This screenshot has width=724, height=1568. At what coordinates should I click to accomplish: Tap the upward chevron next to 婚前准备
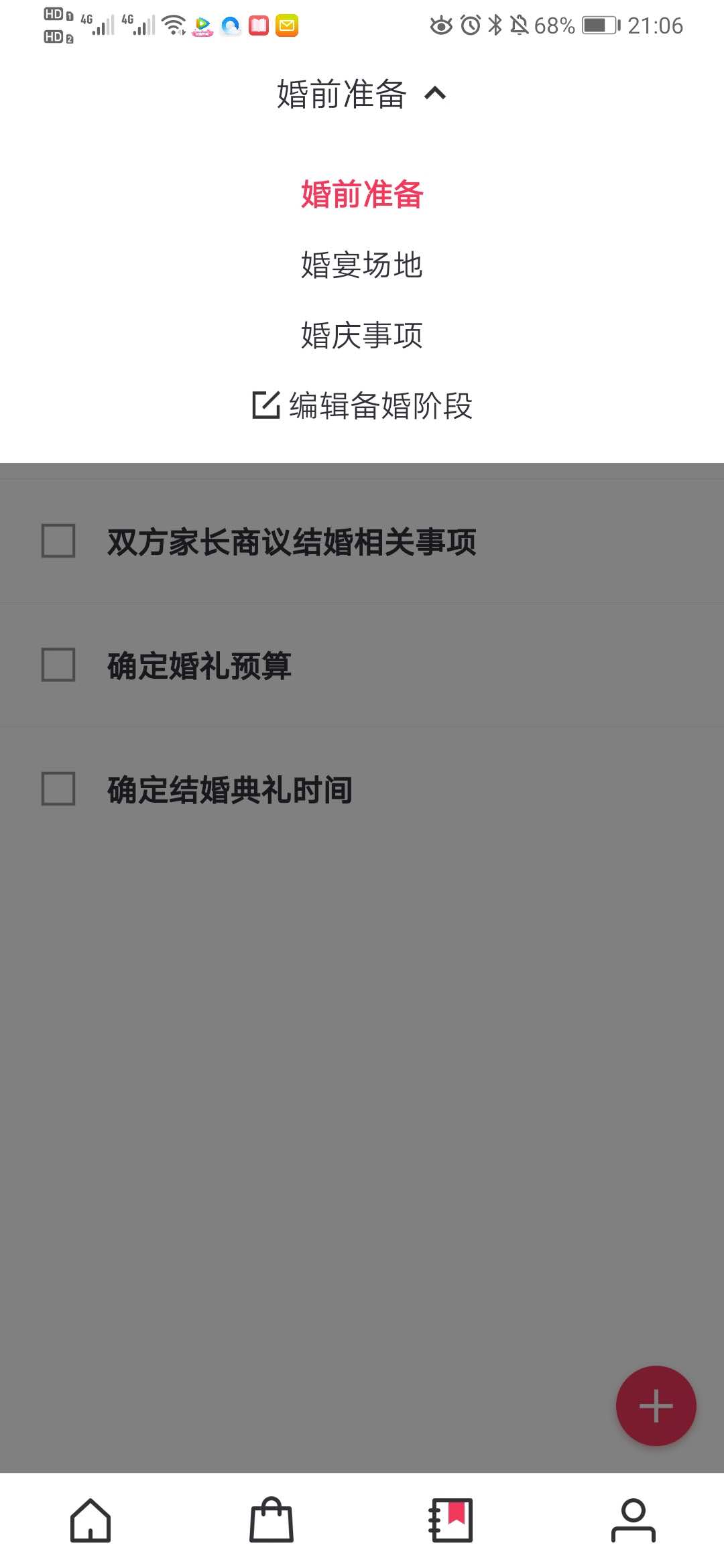436,94
